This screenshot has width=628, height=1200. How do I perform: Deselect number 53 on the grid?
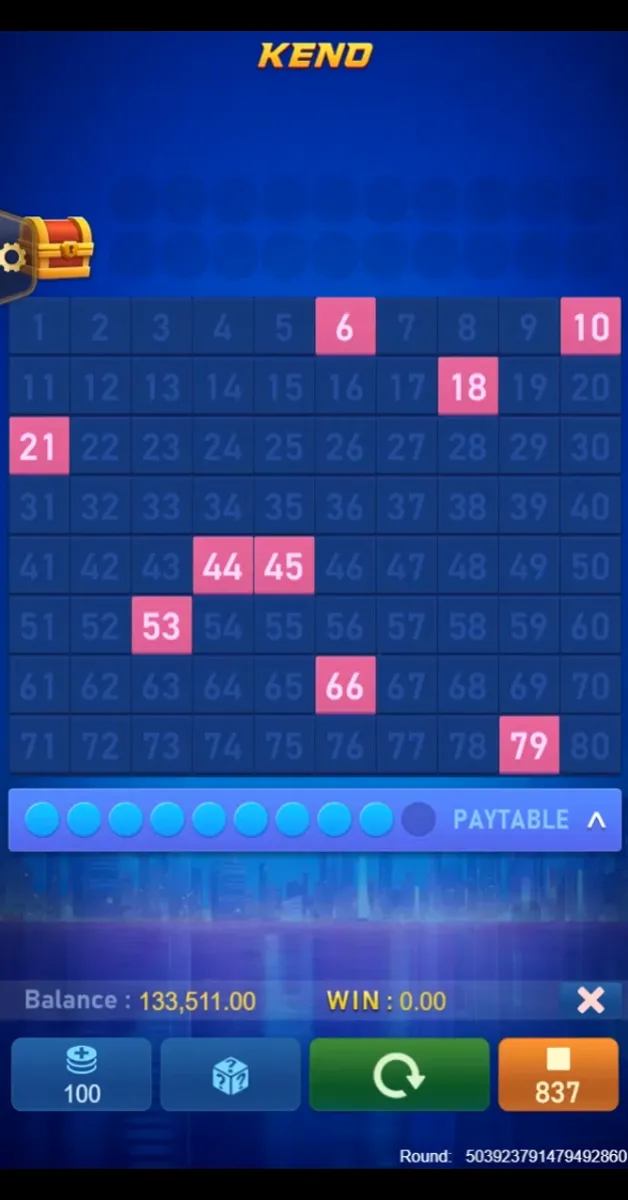coord(161,626)
